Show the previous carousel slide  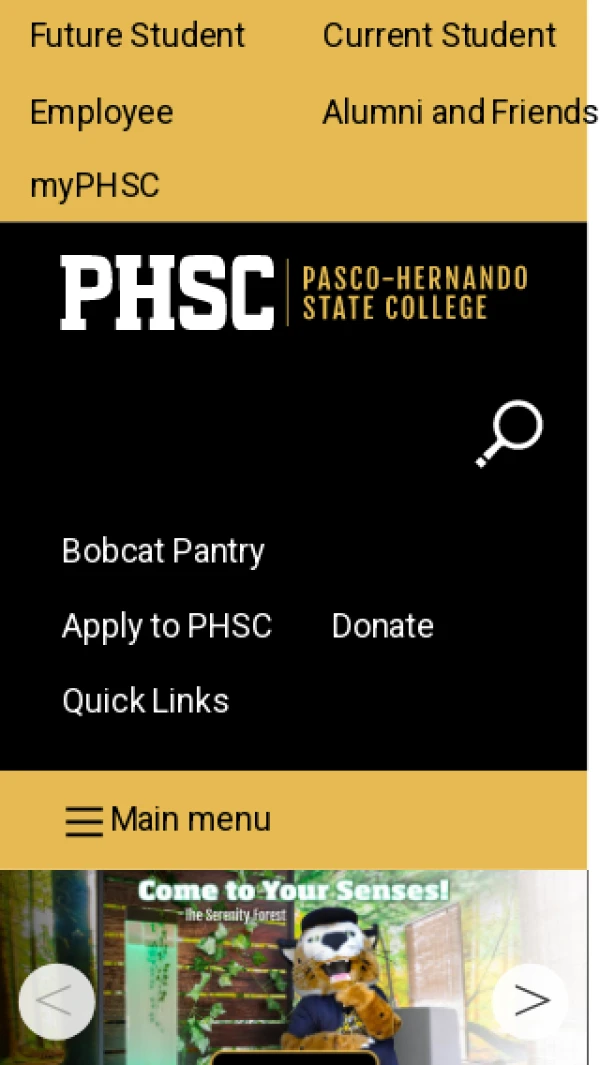click(x=57, y=1001)
